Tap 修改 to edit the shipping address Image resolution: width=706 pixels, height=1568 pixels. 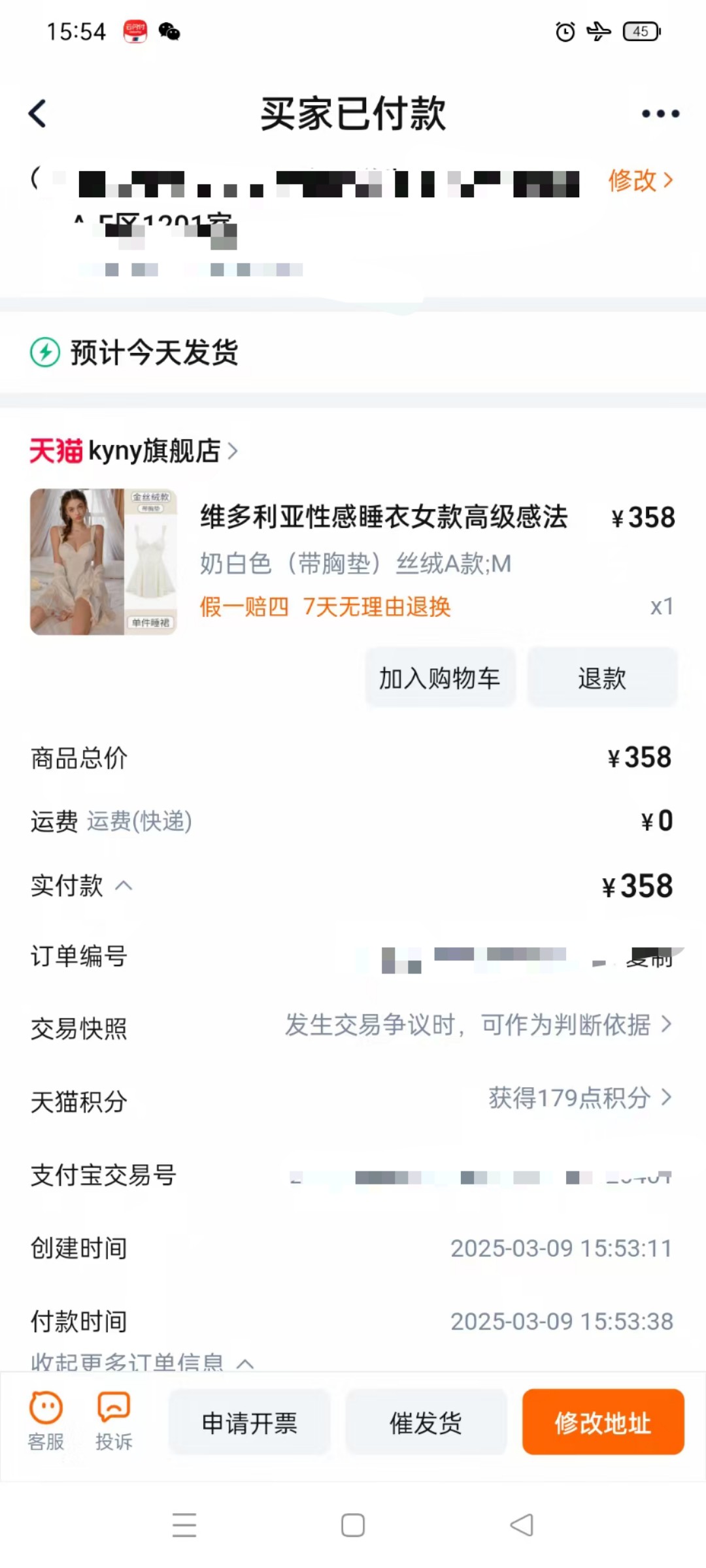(641, 180)
